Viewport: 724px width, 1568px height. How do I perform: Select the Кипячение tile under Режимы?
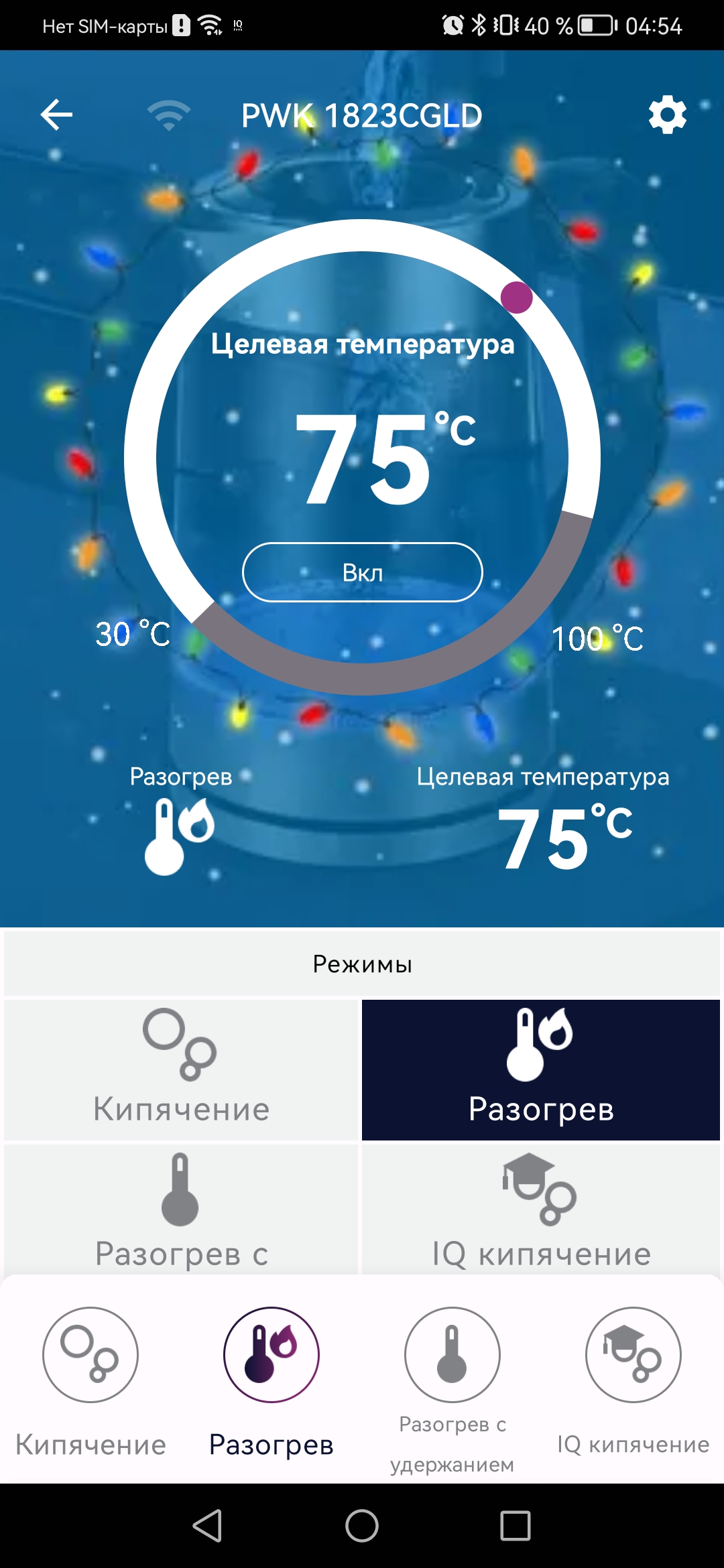181,1069
